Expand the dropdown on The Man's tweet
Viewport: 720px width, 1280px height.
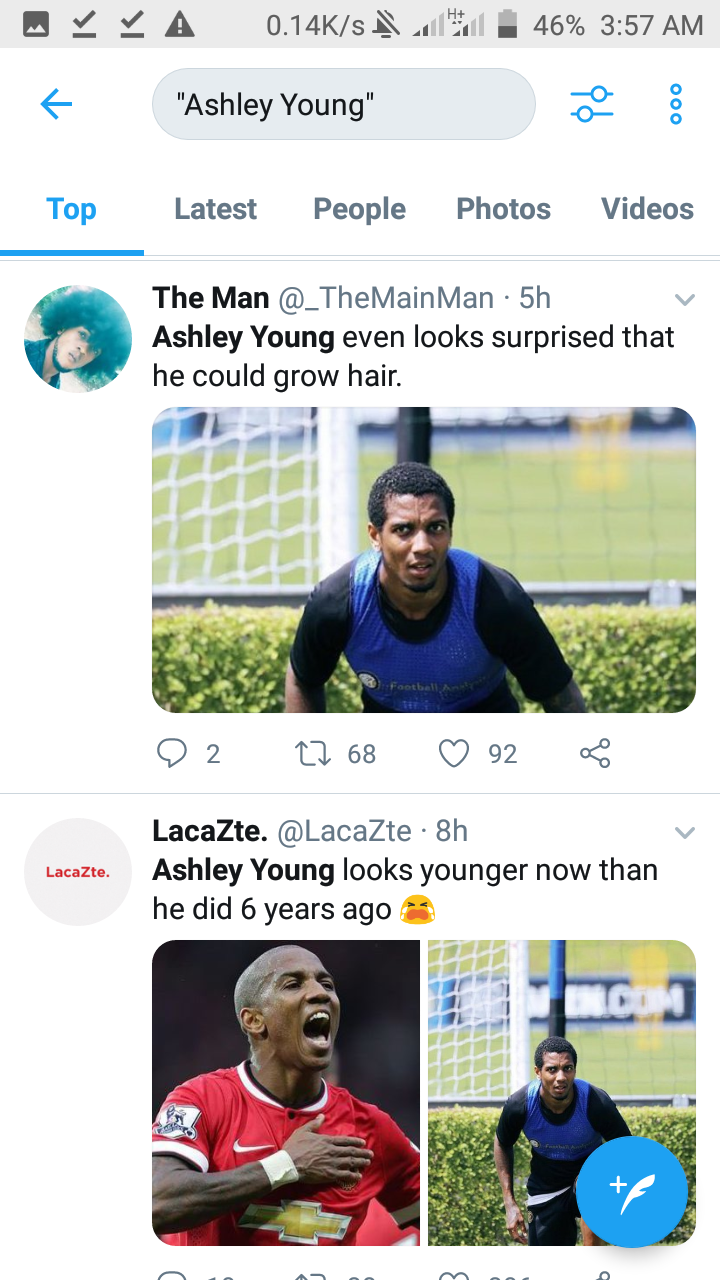685,300
